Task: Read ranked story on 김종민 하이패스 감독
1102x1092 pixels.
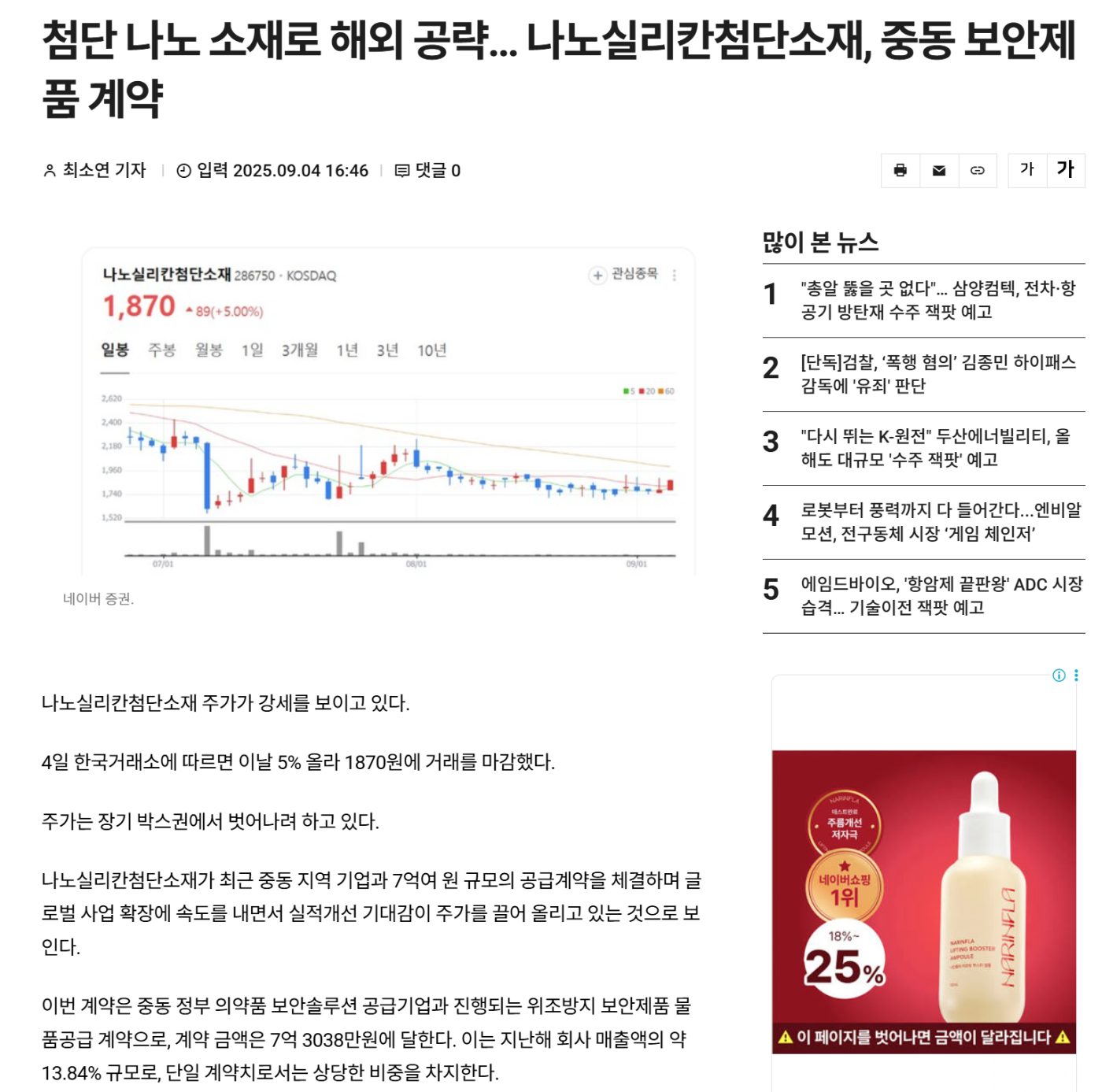Action: (x=937, y=374)
